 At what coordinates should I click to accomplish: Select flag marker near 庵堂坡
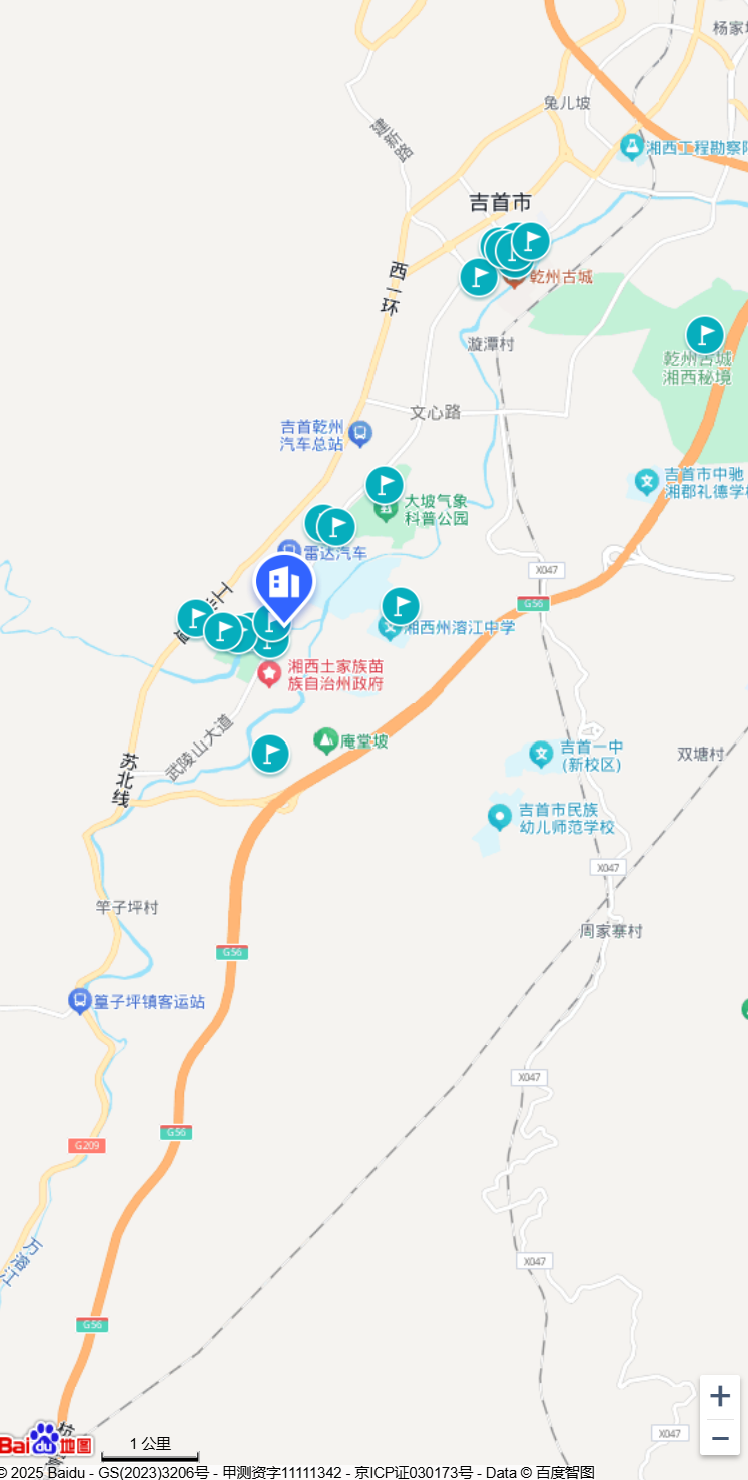pos(269,753)
